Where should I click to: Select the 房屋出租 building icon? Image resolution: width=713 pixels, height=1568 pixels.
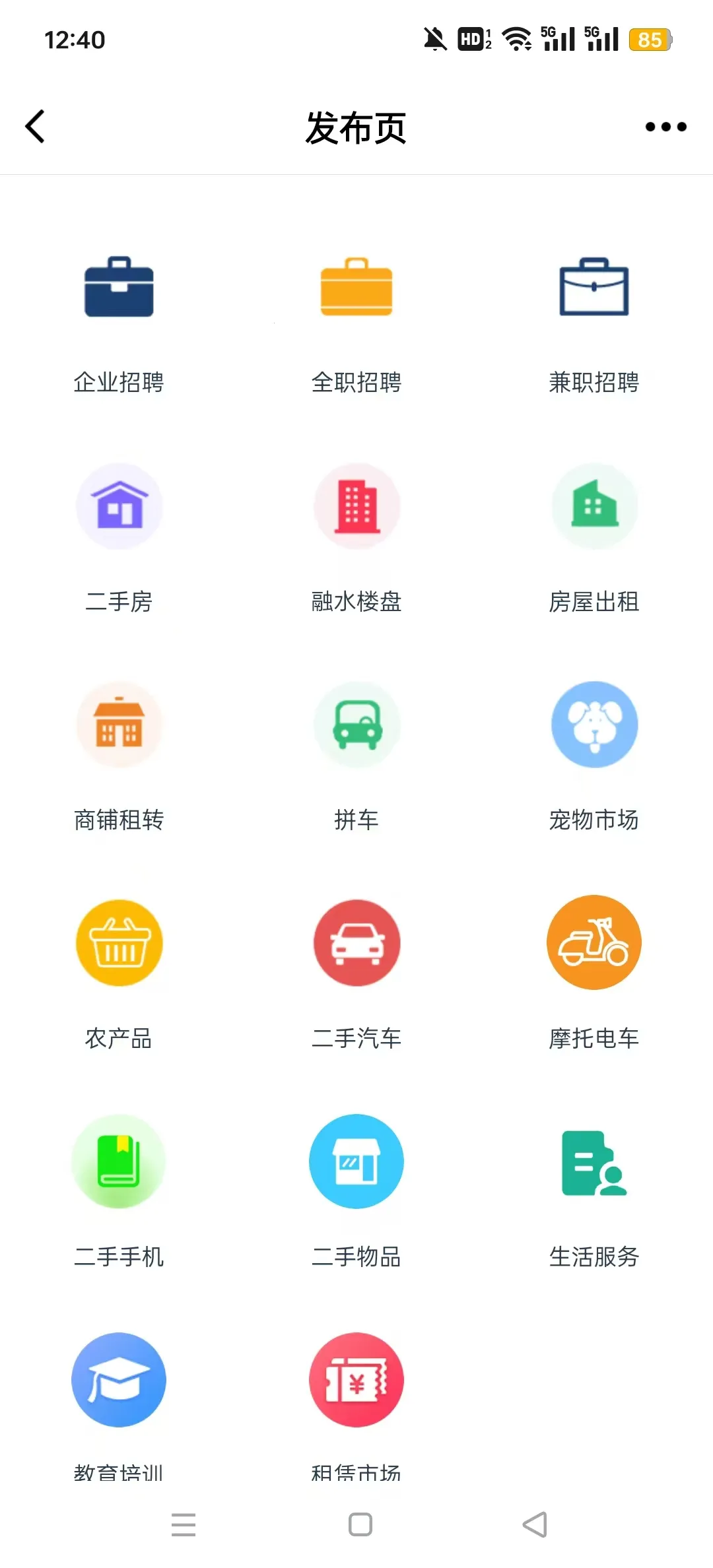[594, 506]
